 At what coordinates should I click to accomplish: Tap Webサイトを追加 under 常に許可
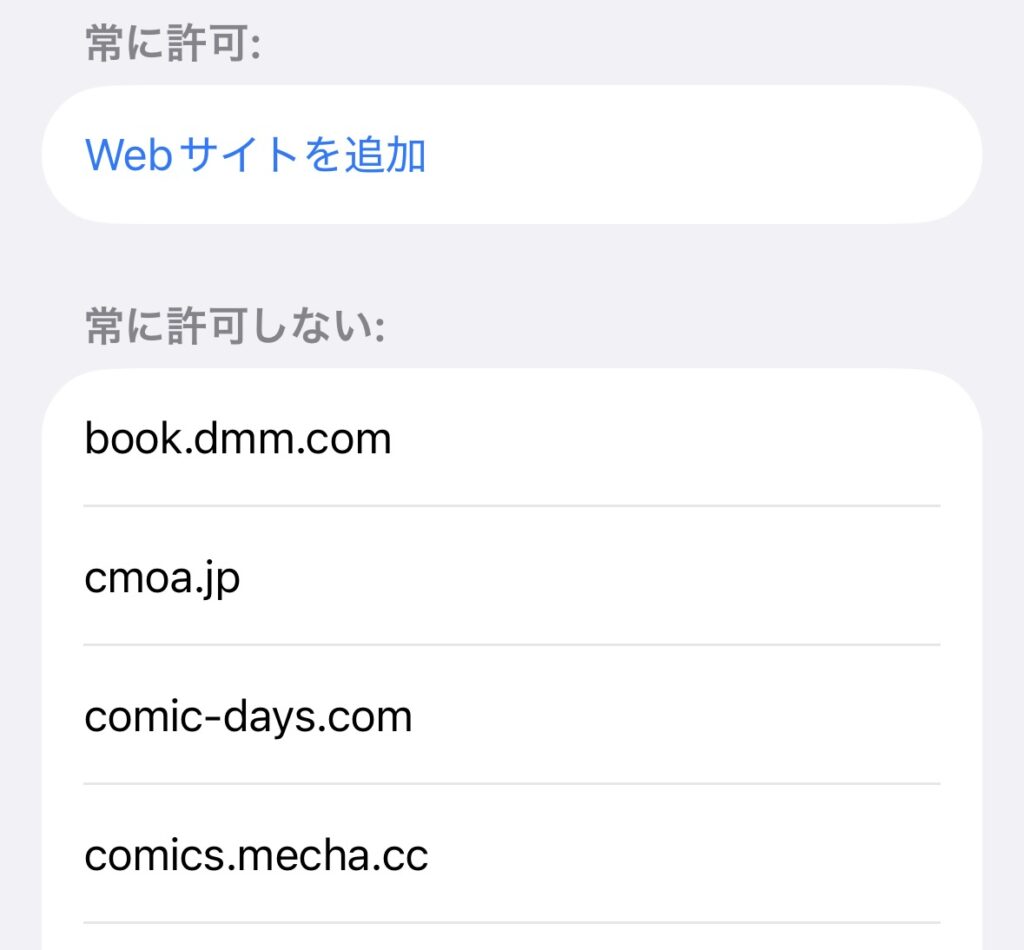tap(256, 155)
